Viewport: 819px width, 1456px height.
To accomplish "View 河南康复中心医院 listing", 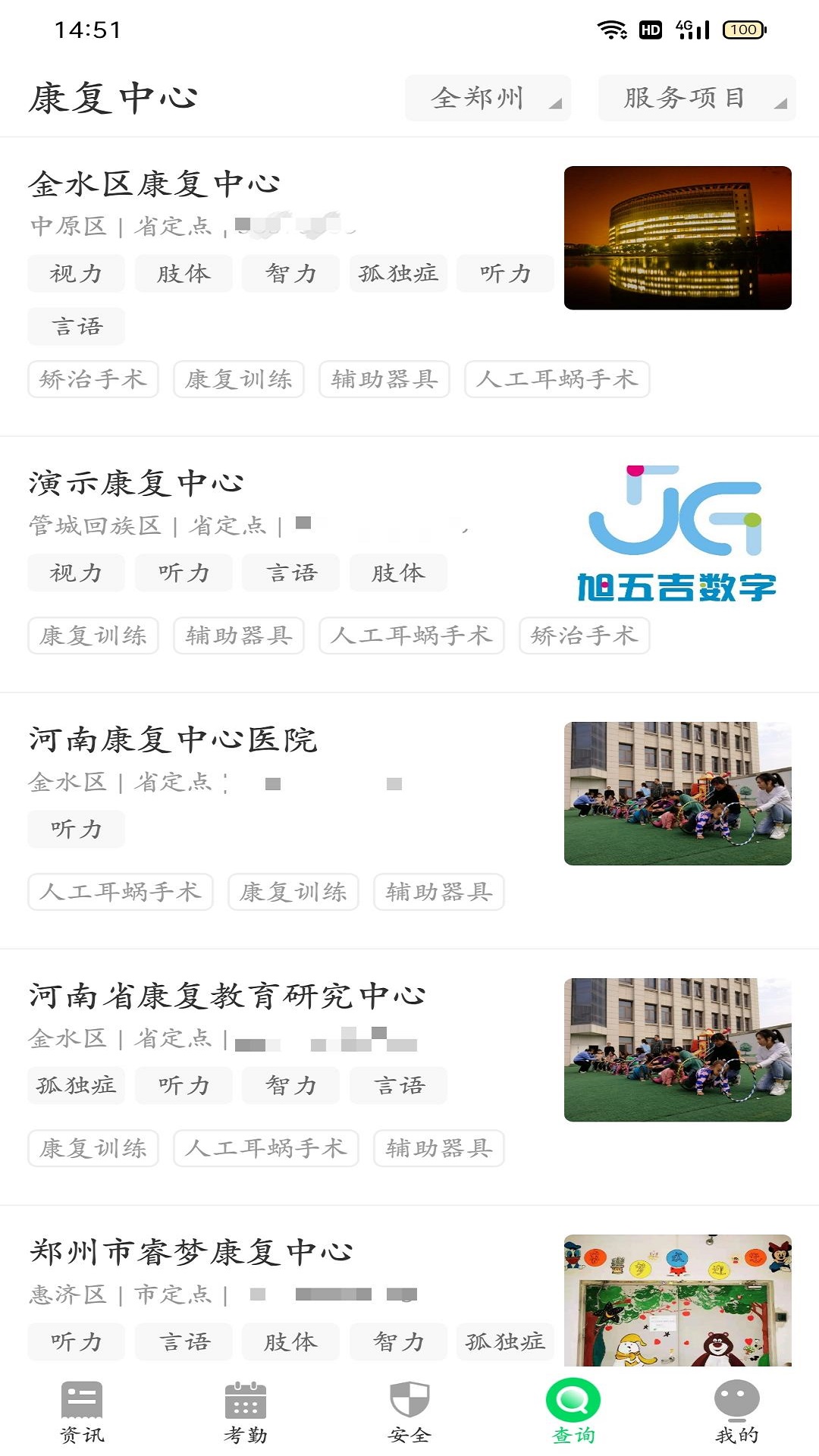I will click(x=409, y=821).
